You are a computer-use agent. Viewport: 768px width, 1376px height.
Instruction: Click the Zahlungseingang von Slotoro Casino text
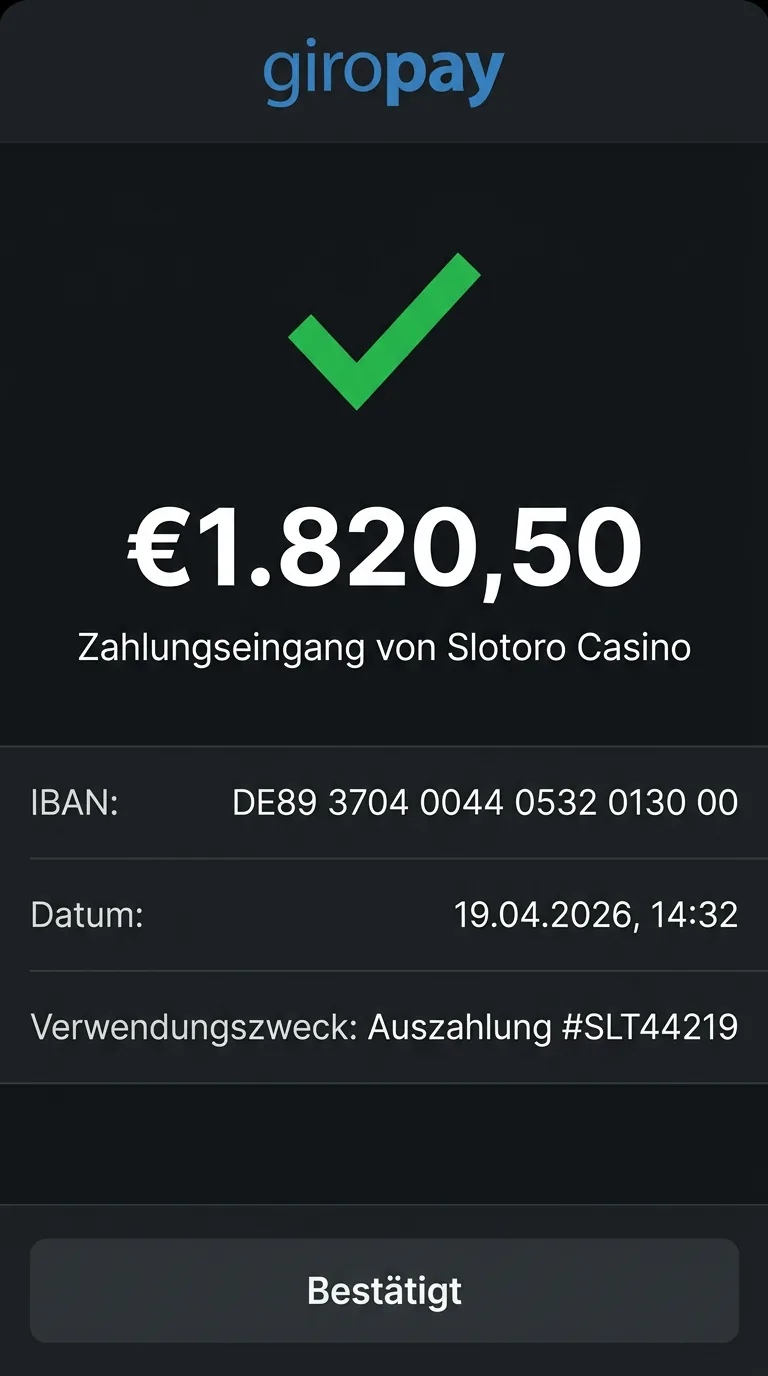point(384,647)
